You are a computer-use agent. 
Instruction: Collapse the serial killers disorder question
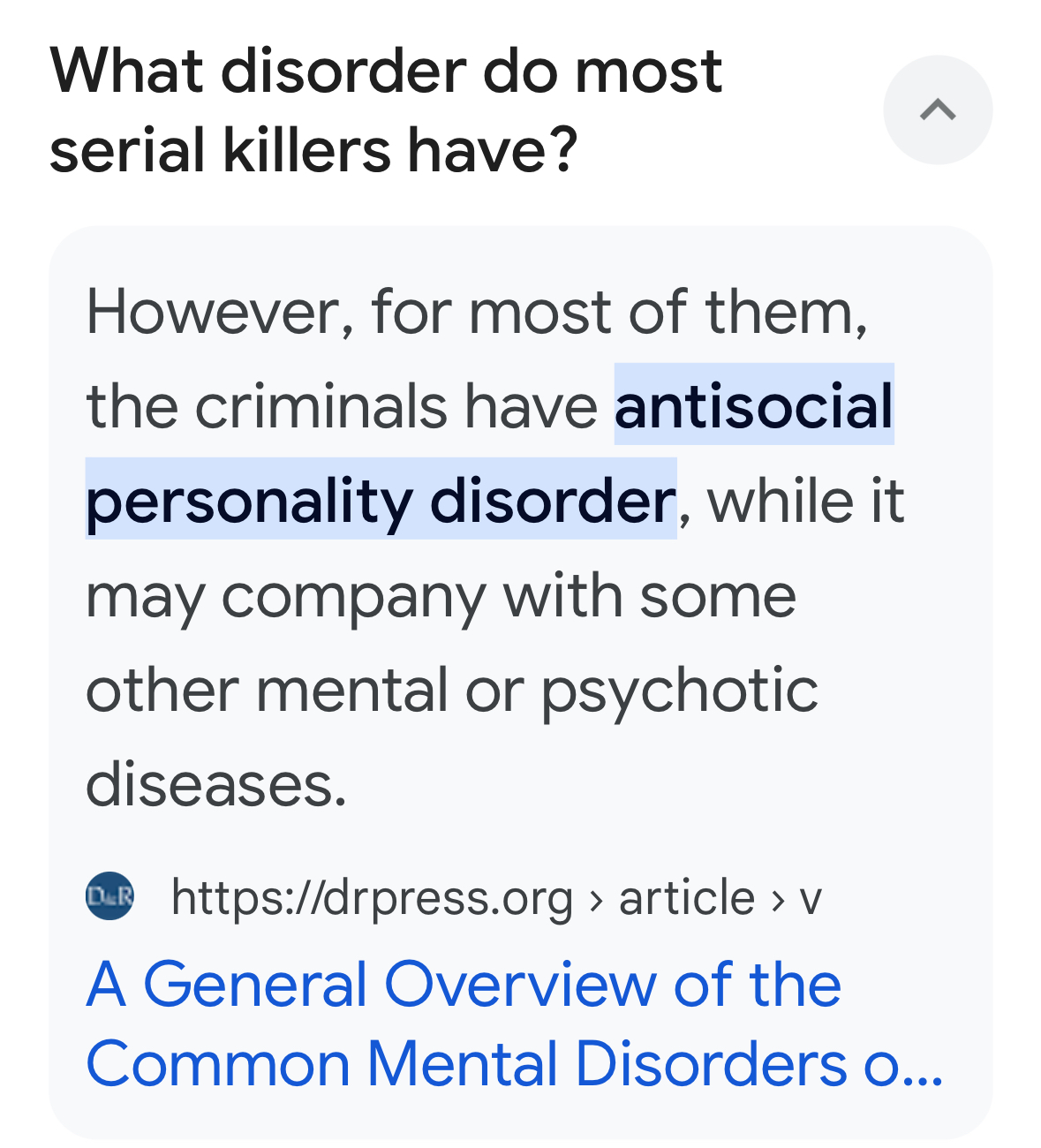pyautogui.click(x=937, y=110)
